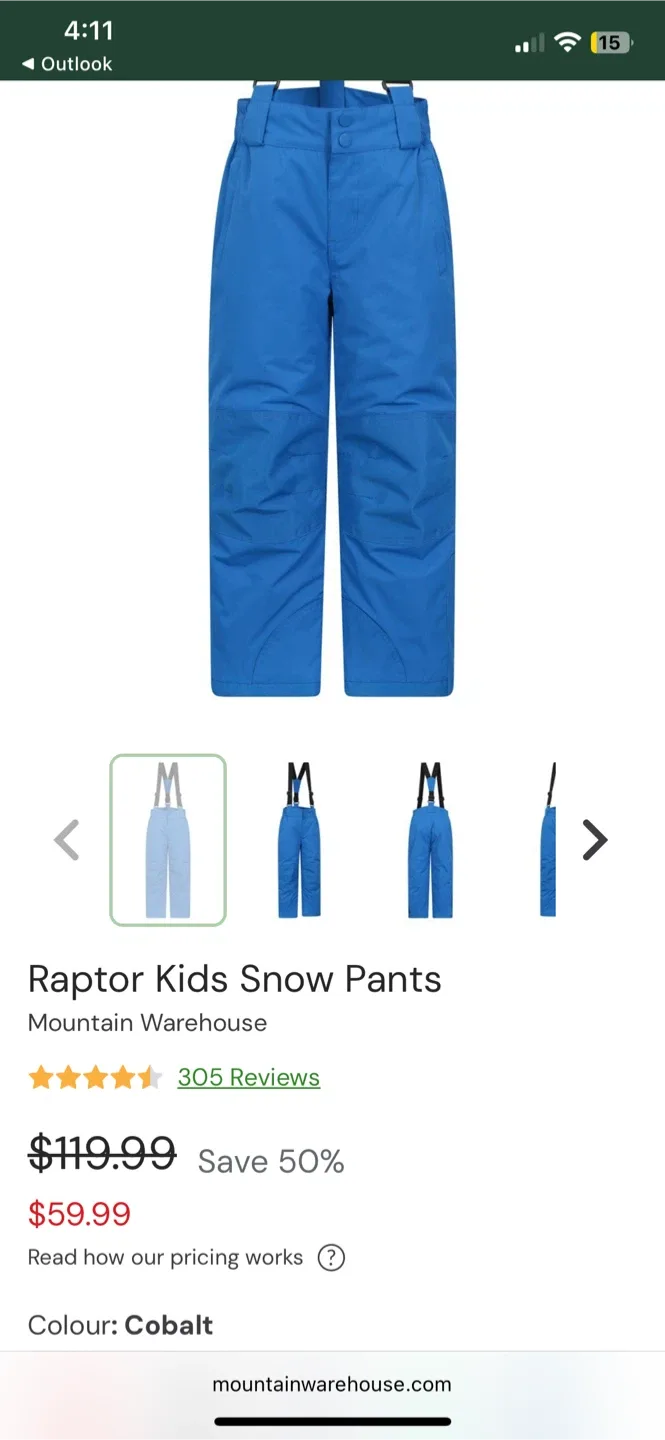Open pricing info question mark icon
This screenshot has height=1440, width=665.
pyautogui.click(x=331, y=1257)
